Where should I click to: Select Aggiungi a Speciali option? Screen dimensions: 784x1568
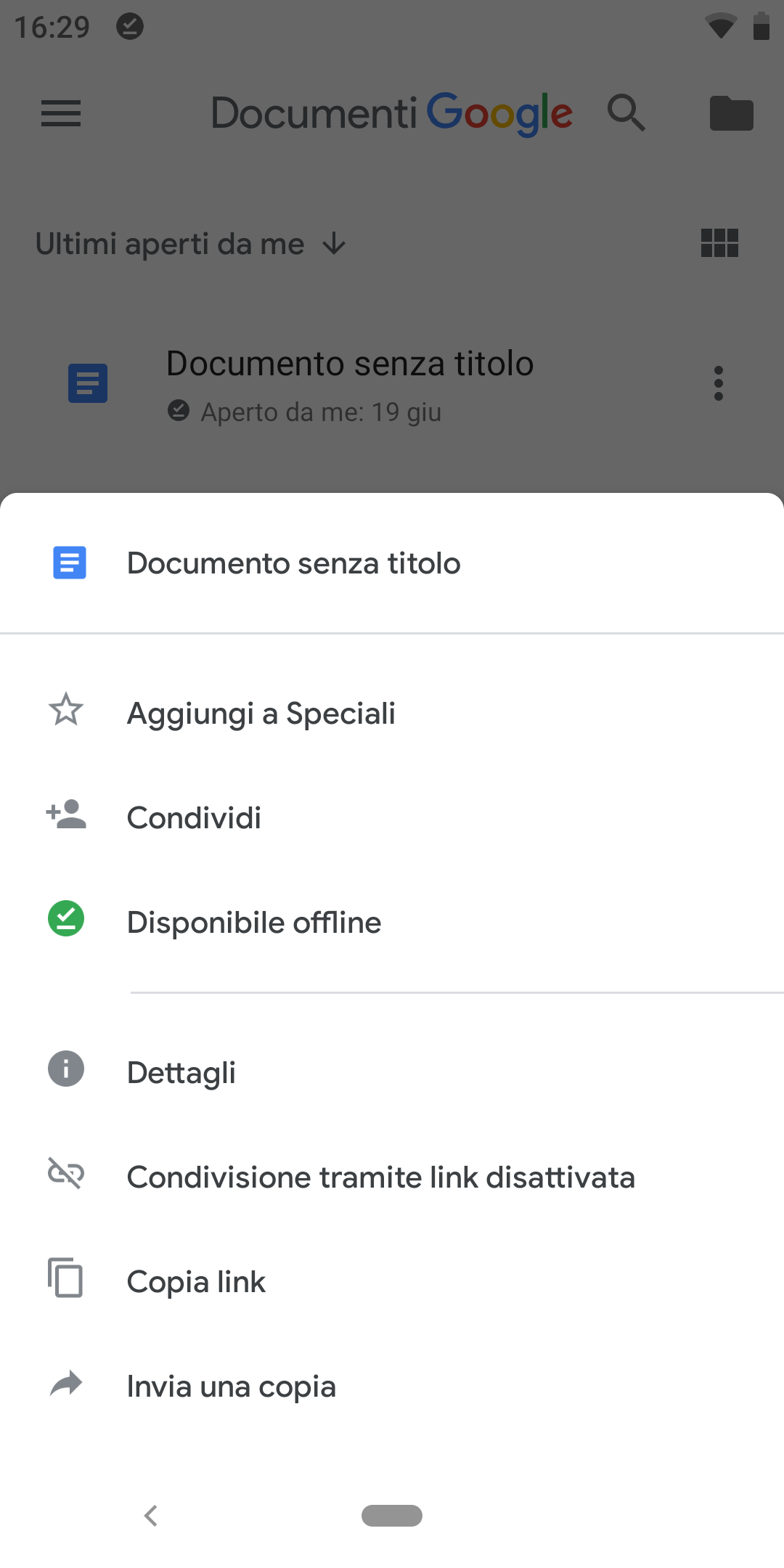pyautogui.click(x=392, y=713)
